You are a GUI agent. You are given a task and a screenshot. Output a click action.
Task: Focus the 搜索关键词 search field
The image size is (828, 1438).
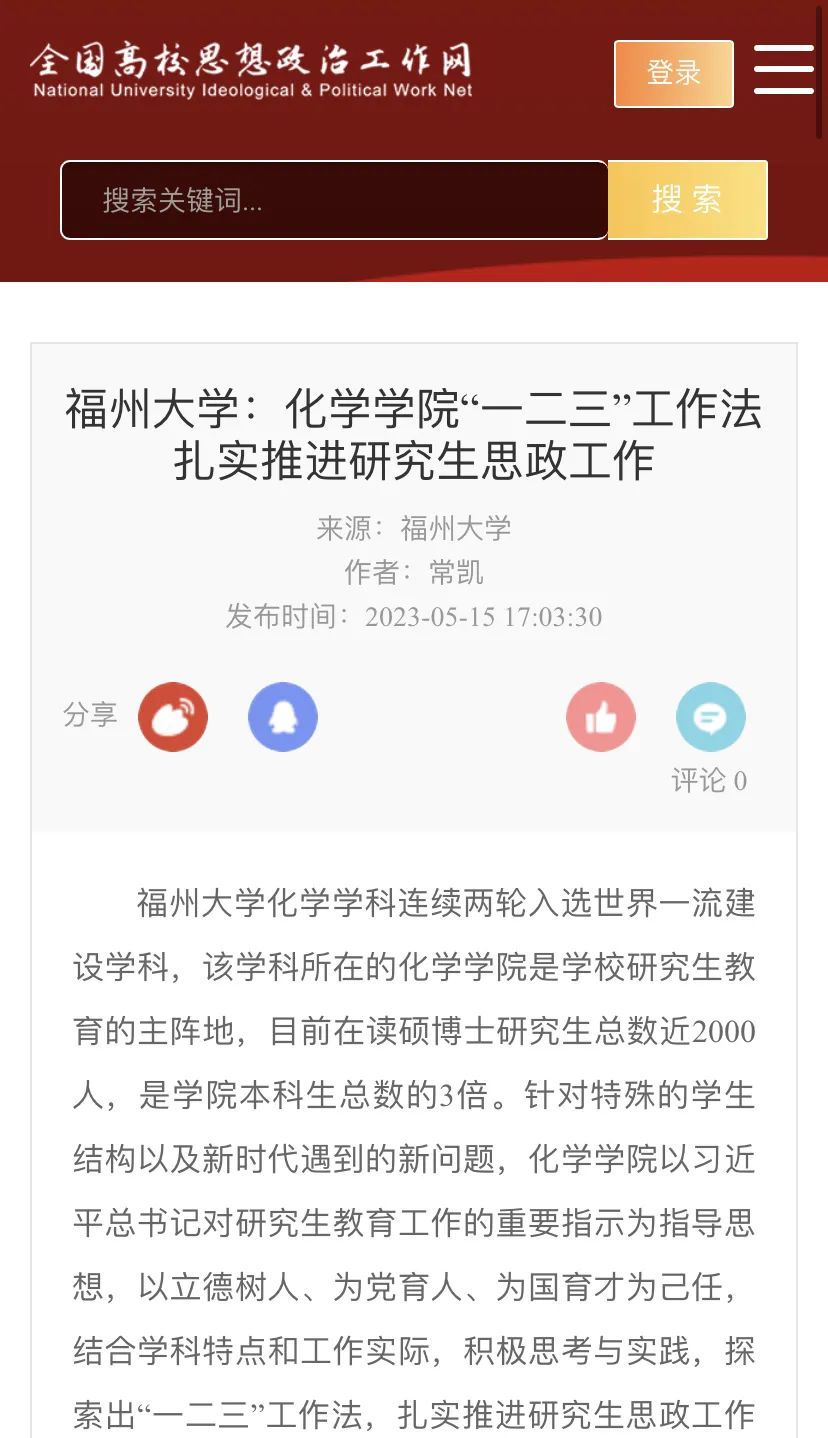(334, 200)
